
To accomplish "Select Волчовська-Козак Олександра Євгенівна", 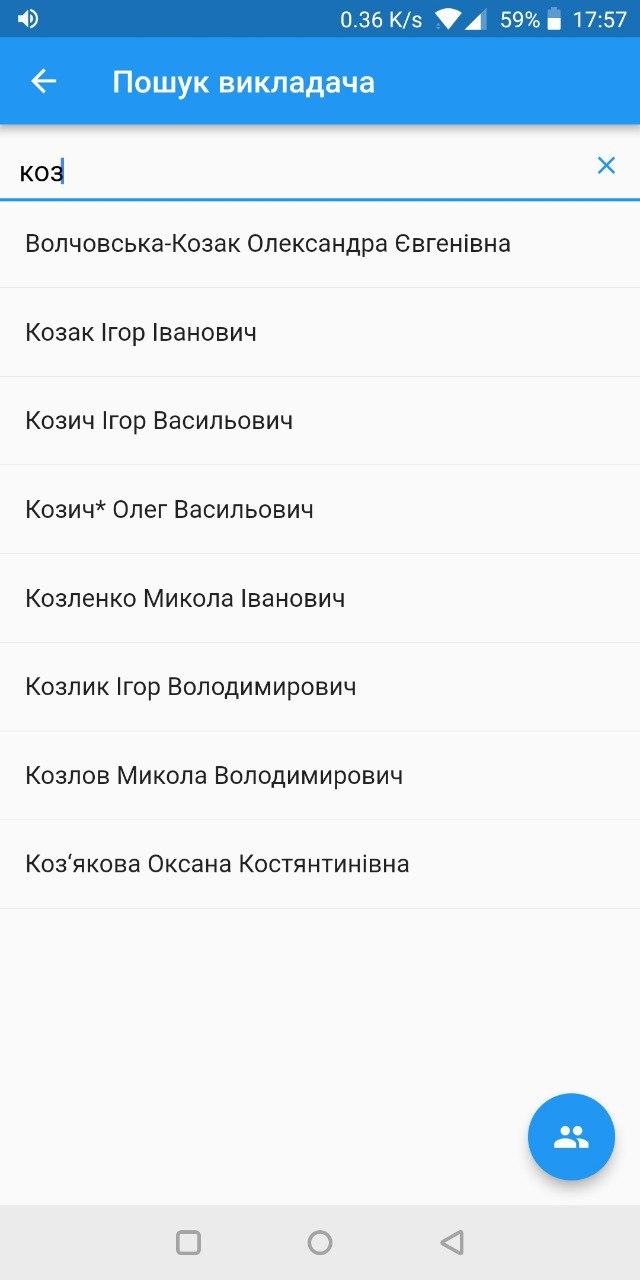I will [x=268, y=244].
